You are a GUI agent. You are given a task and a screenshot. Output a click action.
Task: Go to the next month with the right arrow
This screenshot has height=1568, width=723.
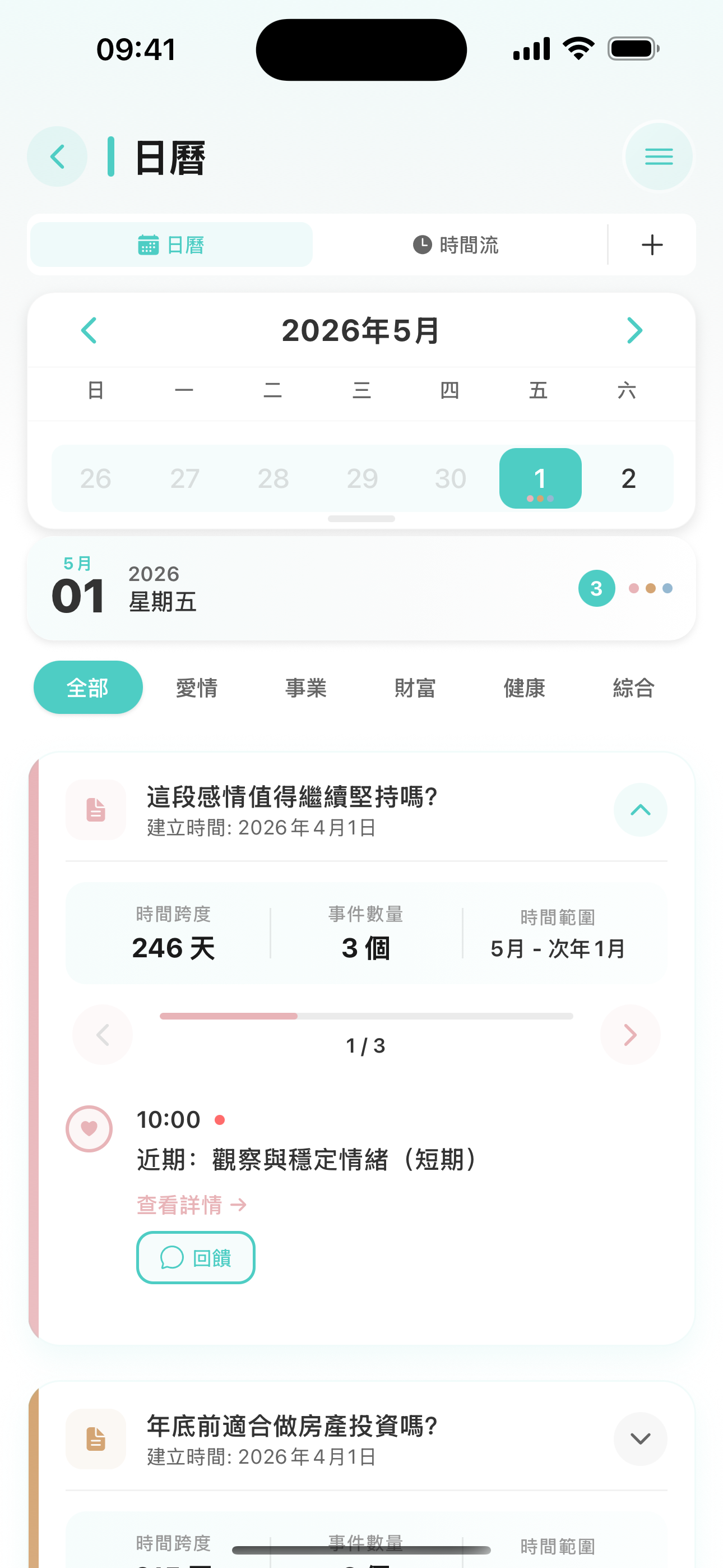click(x=635, y=330)
